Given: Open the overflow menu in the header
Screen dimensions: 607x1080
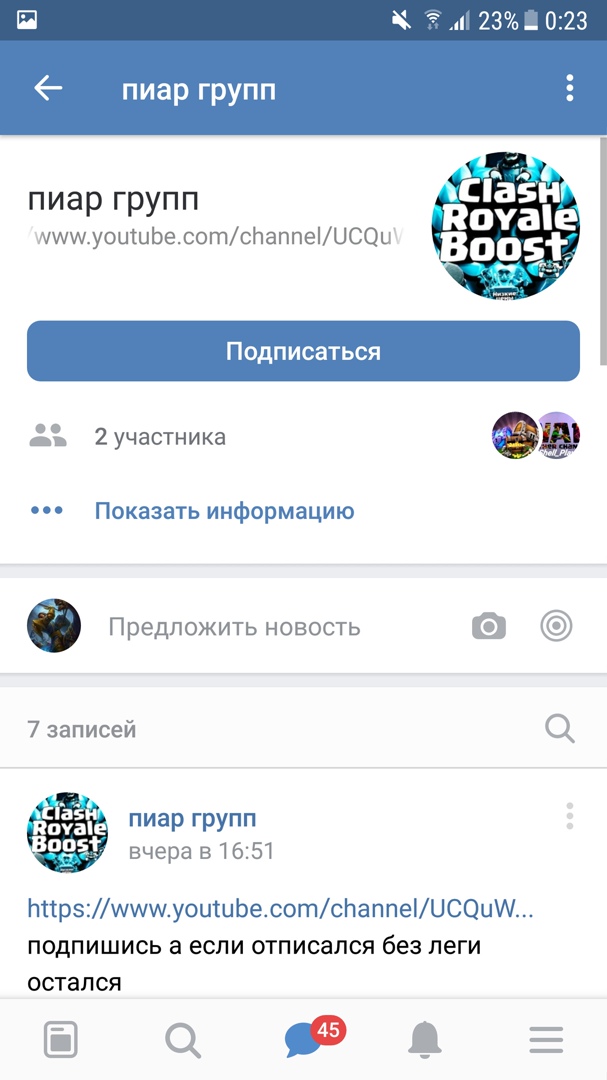Looking at the screenshot, I should click(x=569, y=89).
